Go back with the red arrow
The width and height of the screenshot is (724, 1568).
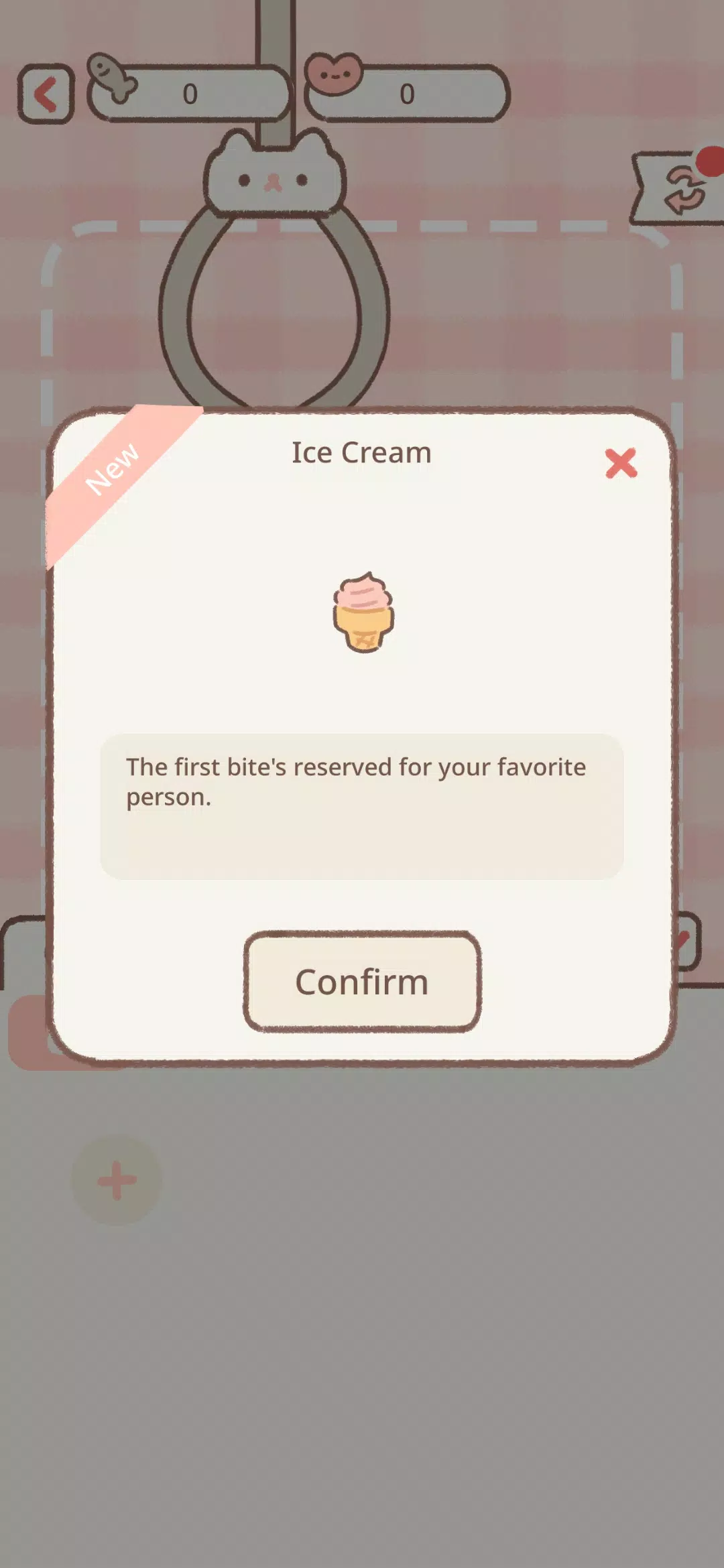[46, 94]
